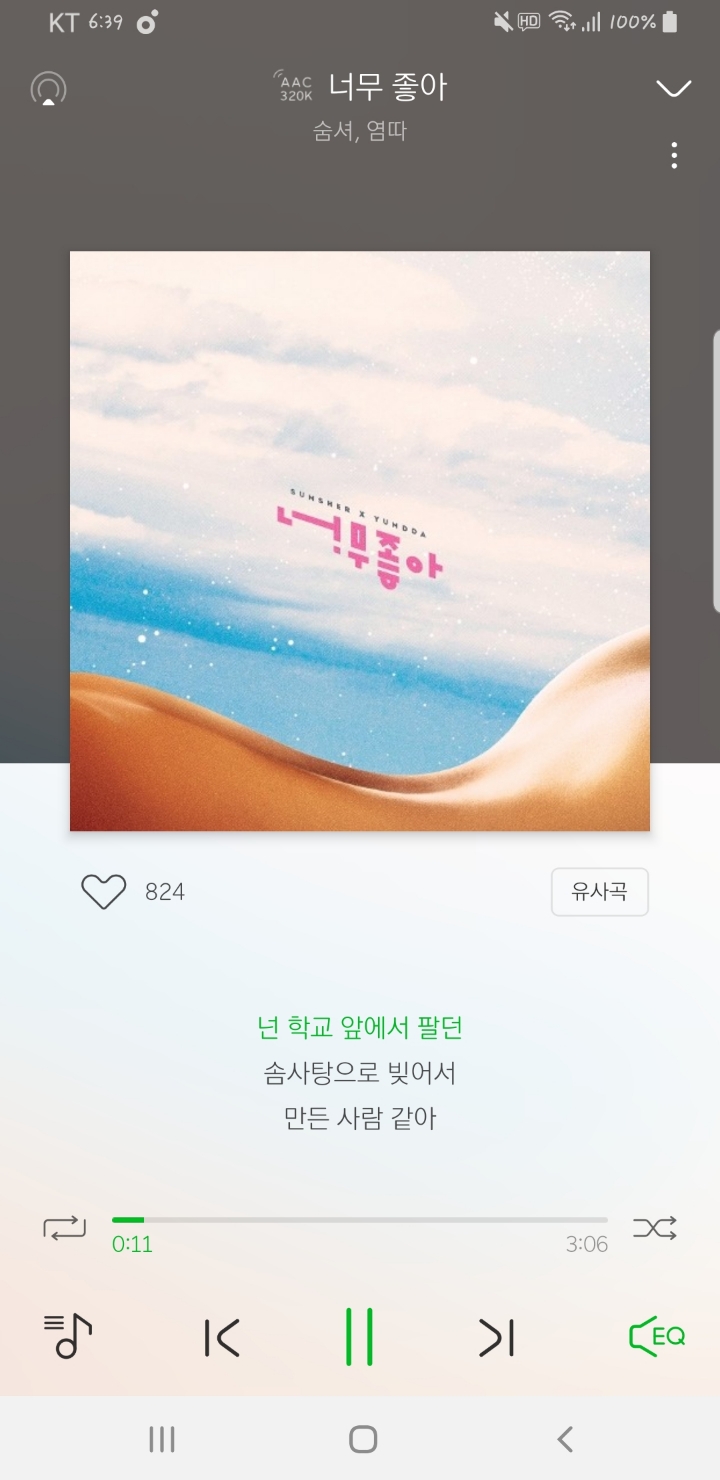Open the connected device output icon
This screenshot has height=1480, width=720.
click(47, 88)
